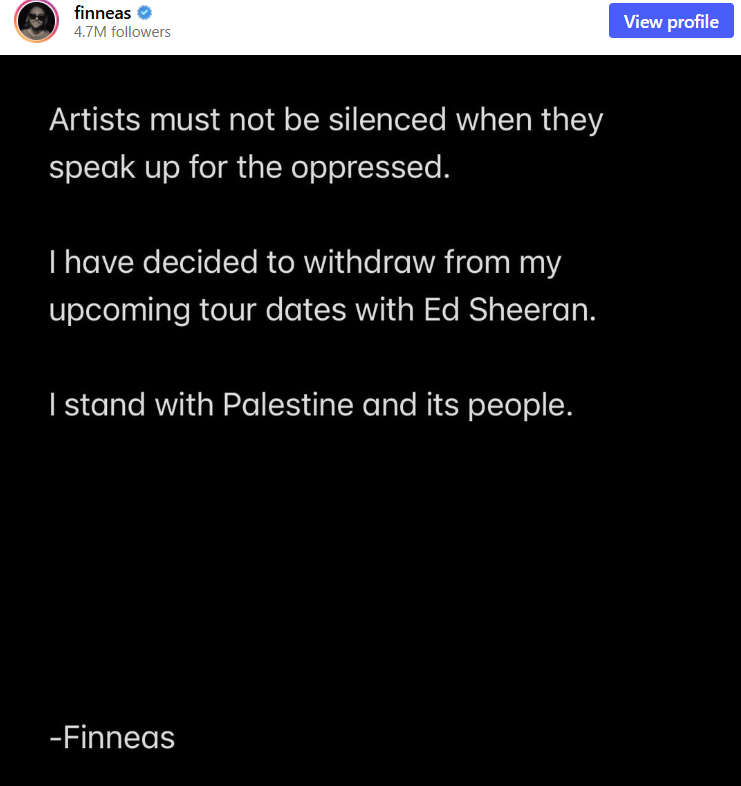Open the Finneas statement post image

coord(370,420)
